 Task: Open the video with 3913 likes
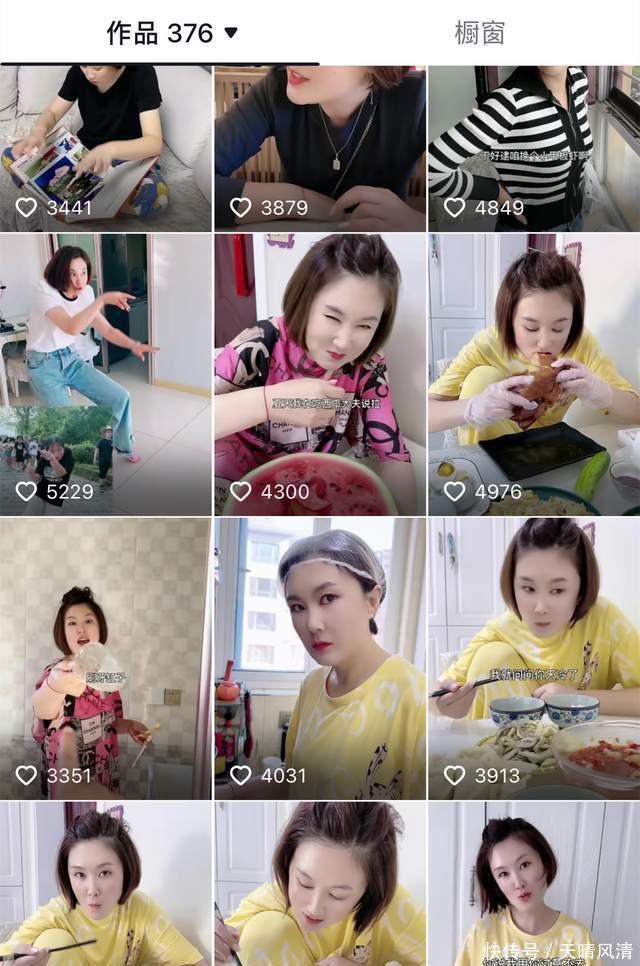[534, 657]
